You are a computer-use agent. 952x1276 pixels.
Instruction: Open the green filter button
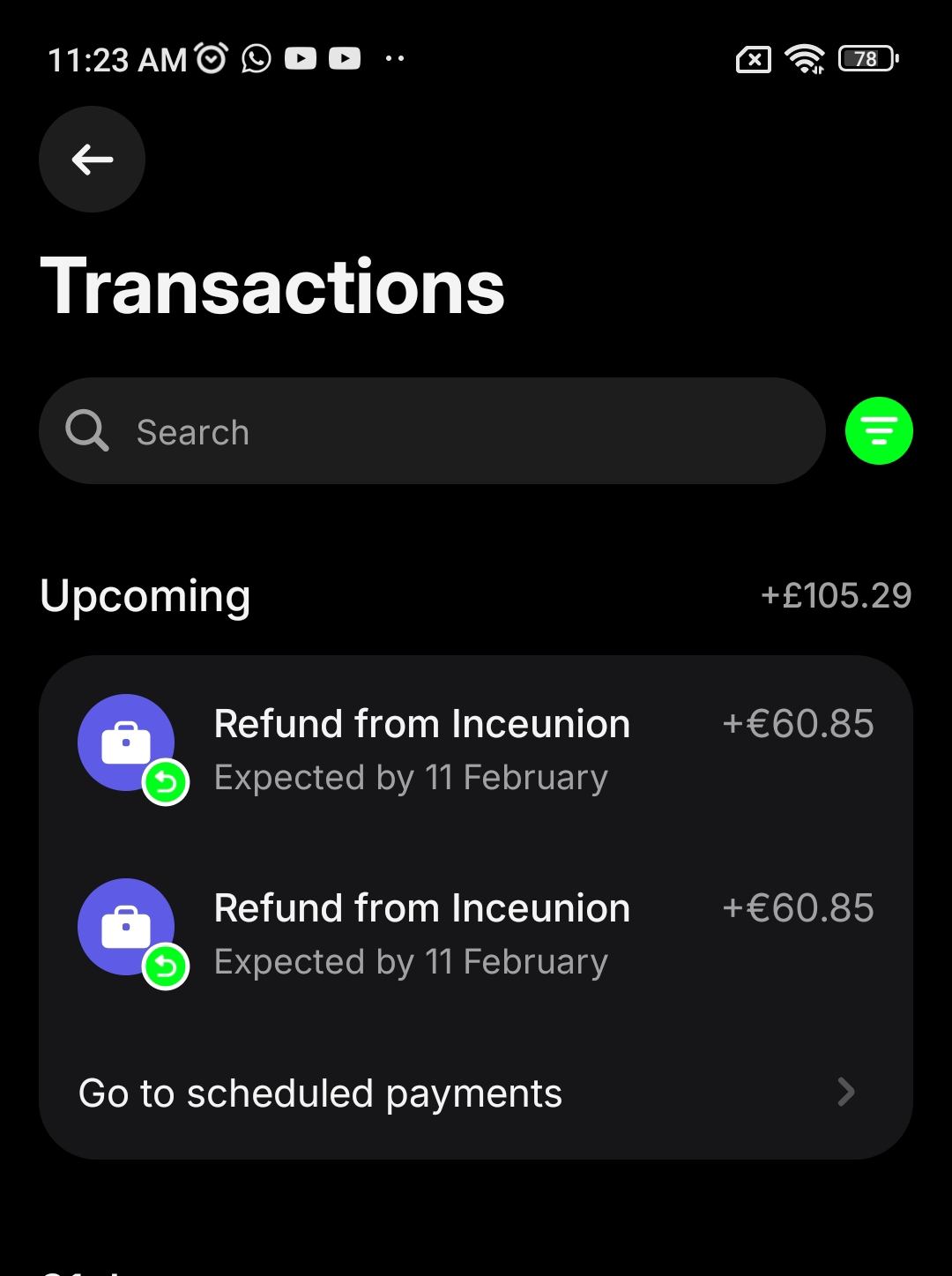point(878,431)
